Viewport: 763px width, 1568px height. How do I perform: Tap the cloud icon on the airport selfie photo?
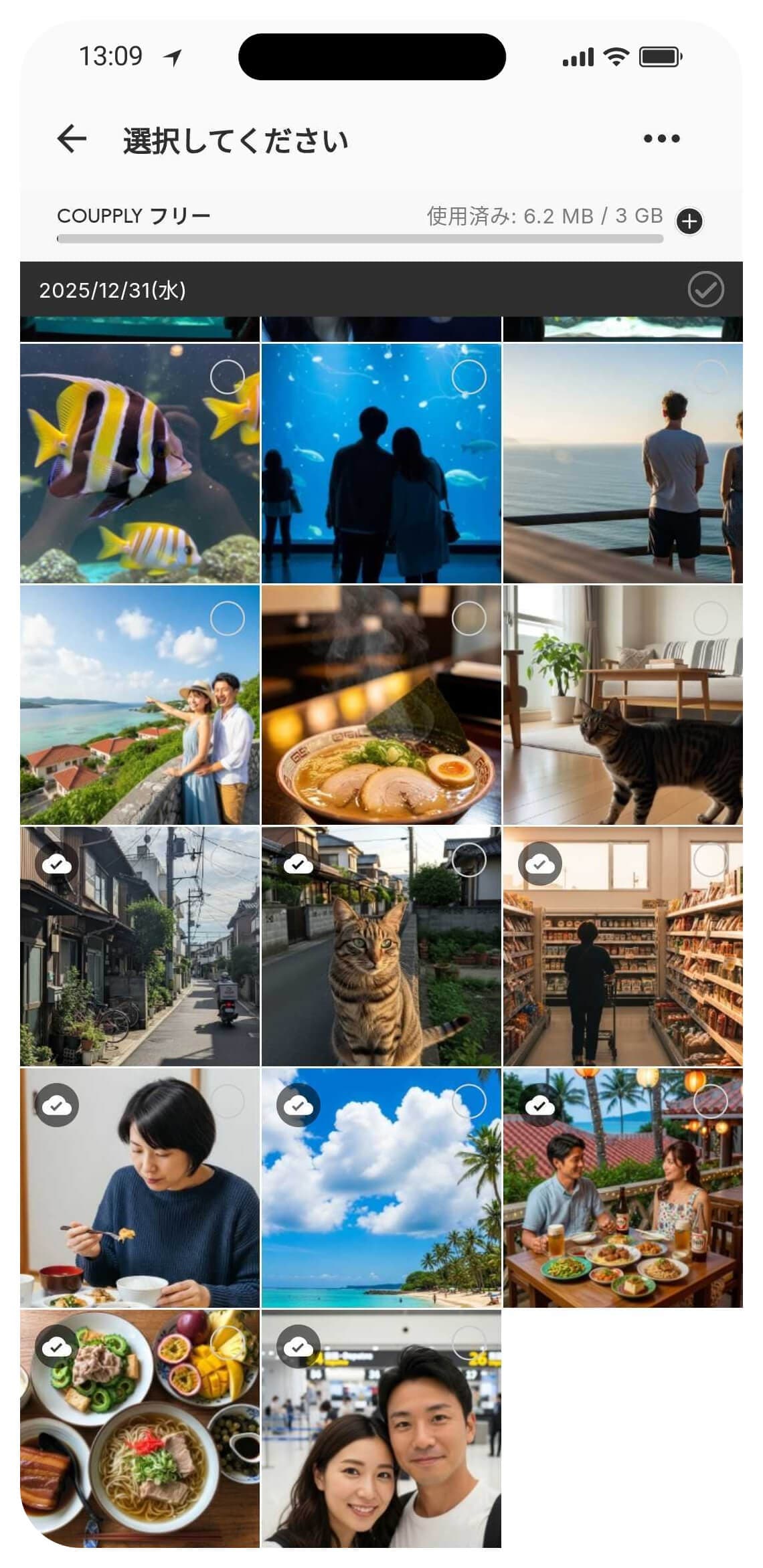point(299,1347)
